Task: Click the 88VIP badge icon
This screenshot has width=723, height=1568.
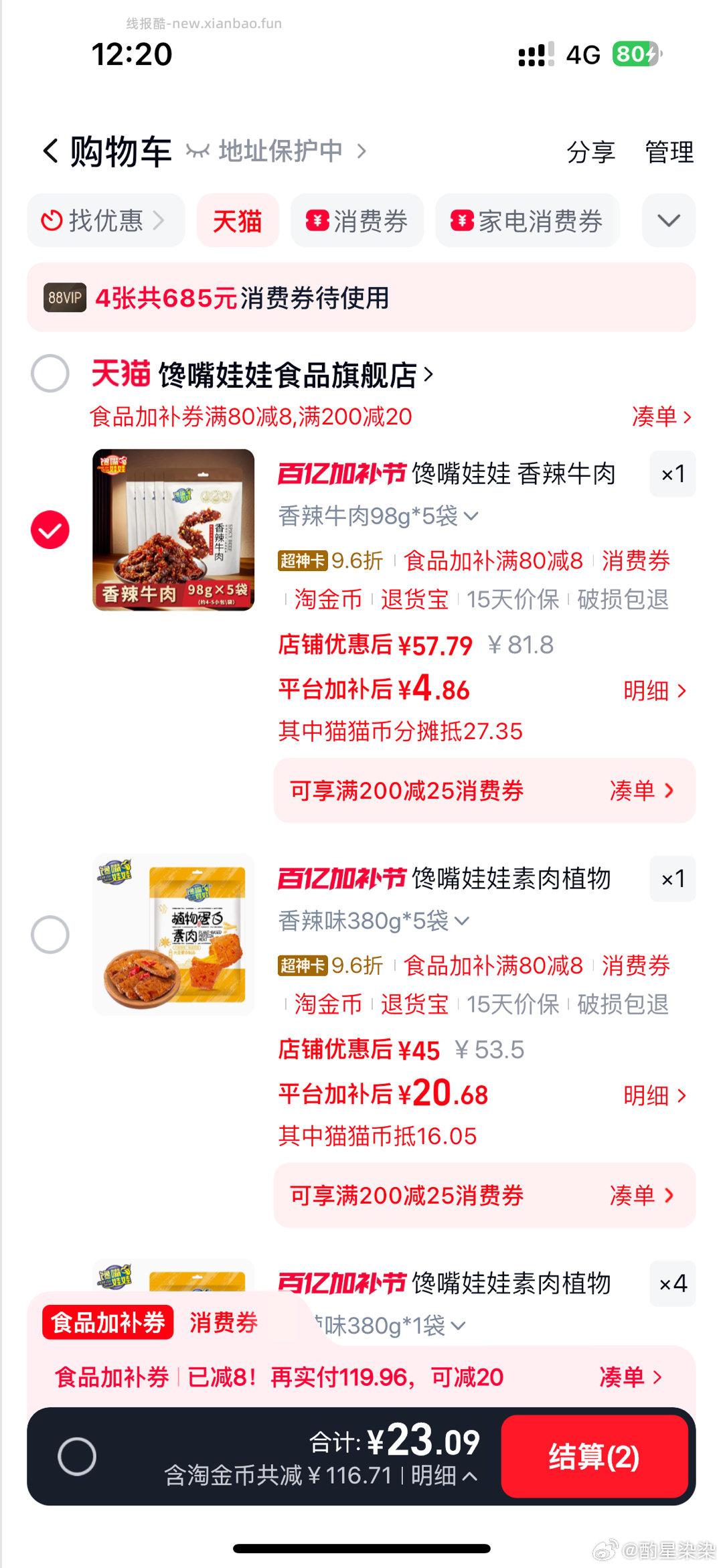Action: point(65,299)
